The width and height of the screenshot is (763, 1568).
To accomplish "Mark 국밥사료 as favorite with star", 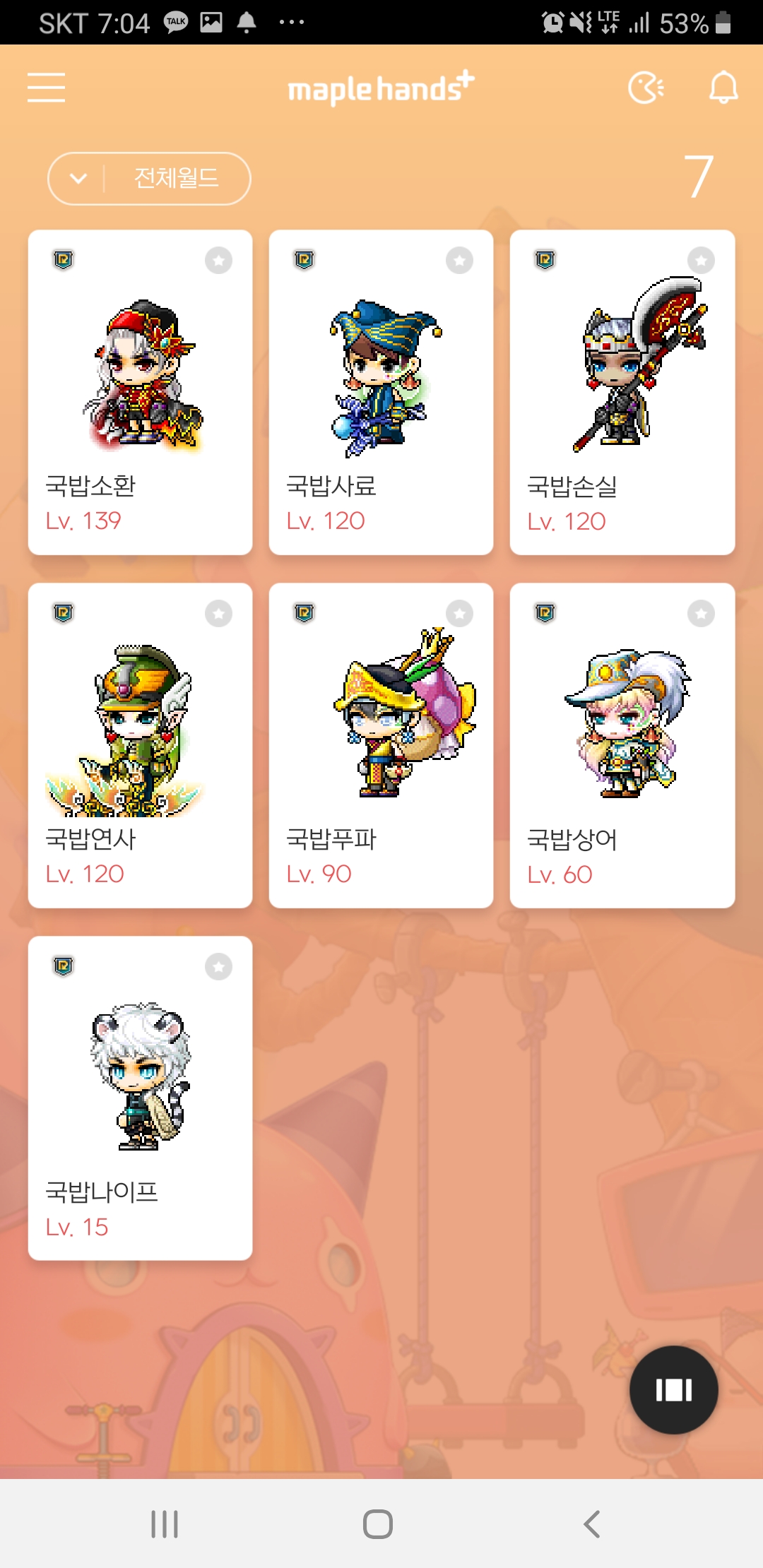I will click(460, 261).
